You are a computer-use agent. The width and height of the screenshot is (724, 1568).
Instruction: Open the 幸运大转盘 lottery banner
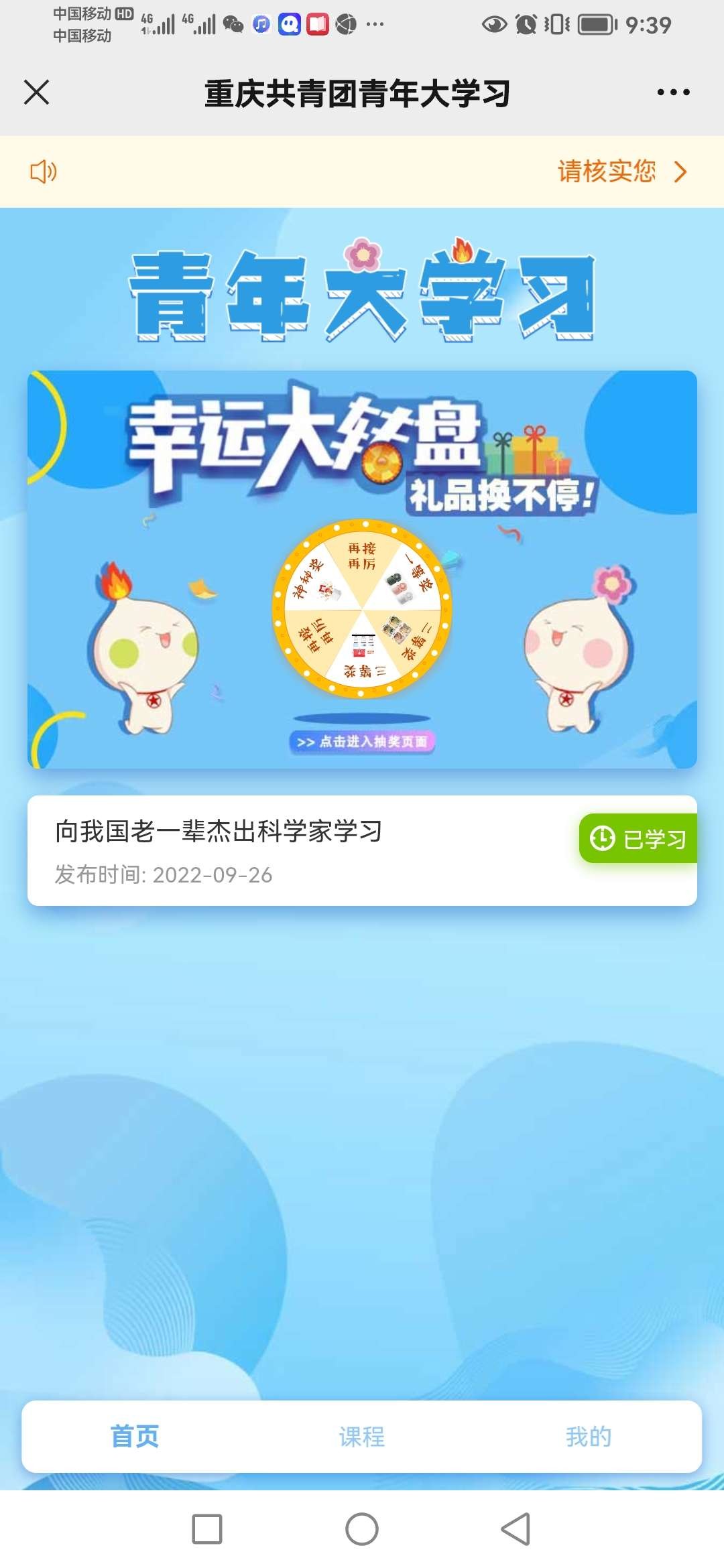click(362, 569)
